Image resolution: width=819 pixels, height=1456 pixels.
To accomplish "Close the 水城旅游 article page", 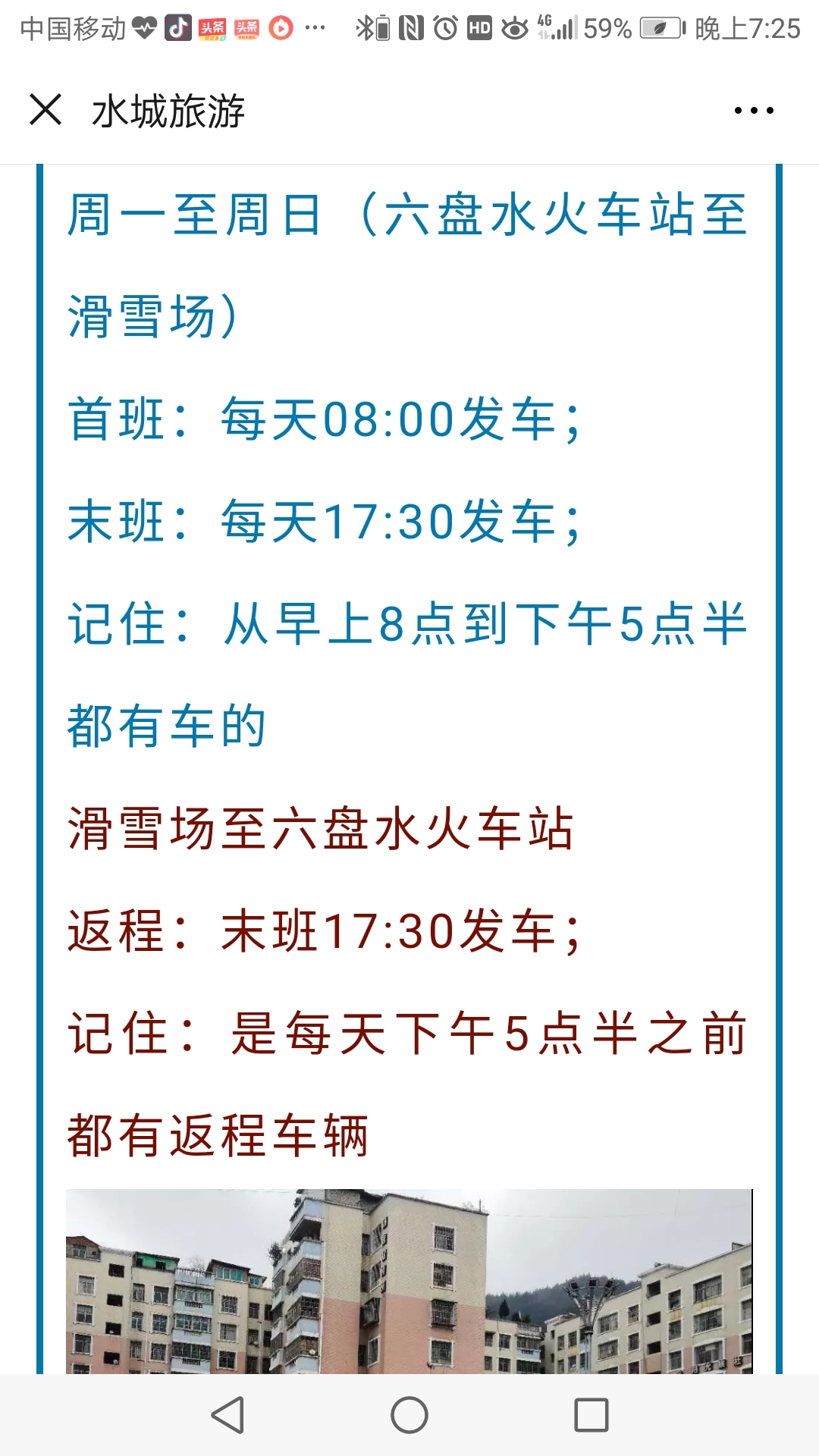I will click(45, 110).
